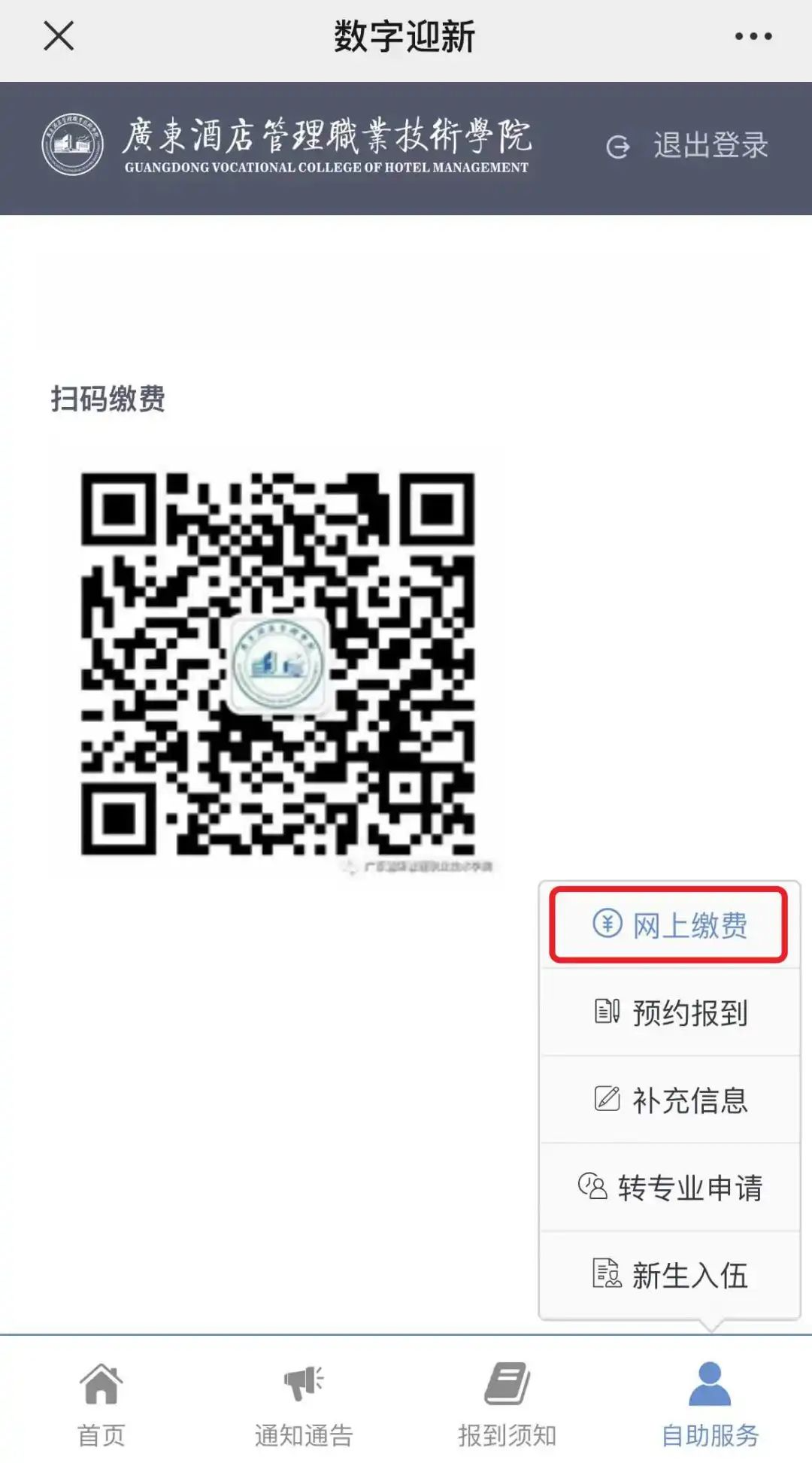Image resolution: width=812 pixels, height=1463 pixels.
Task: Select 网上缴费 from the popup menu
Action: (669, 925)
